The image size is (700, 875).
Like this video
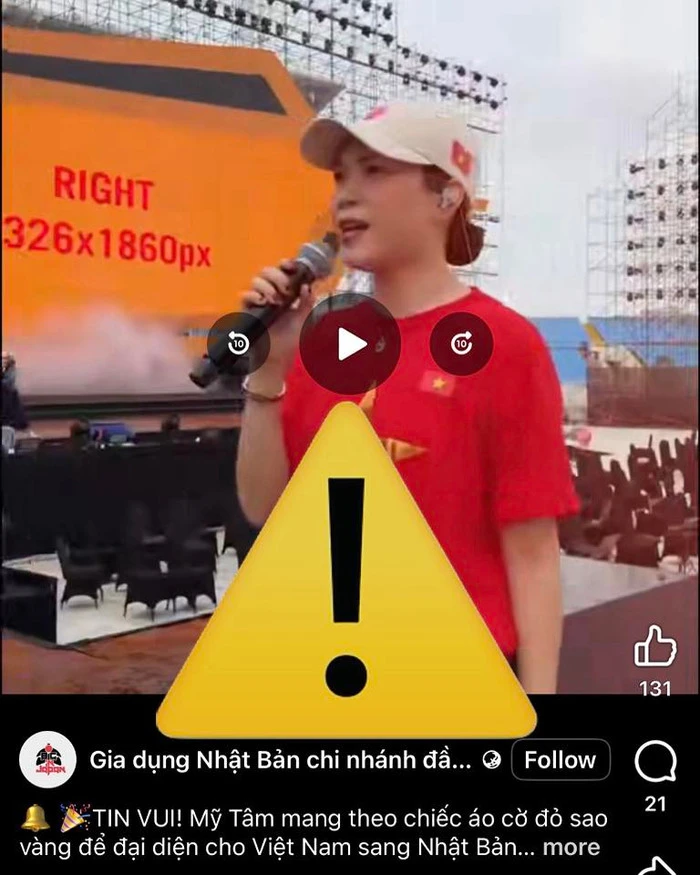655,647
